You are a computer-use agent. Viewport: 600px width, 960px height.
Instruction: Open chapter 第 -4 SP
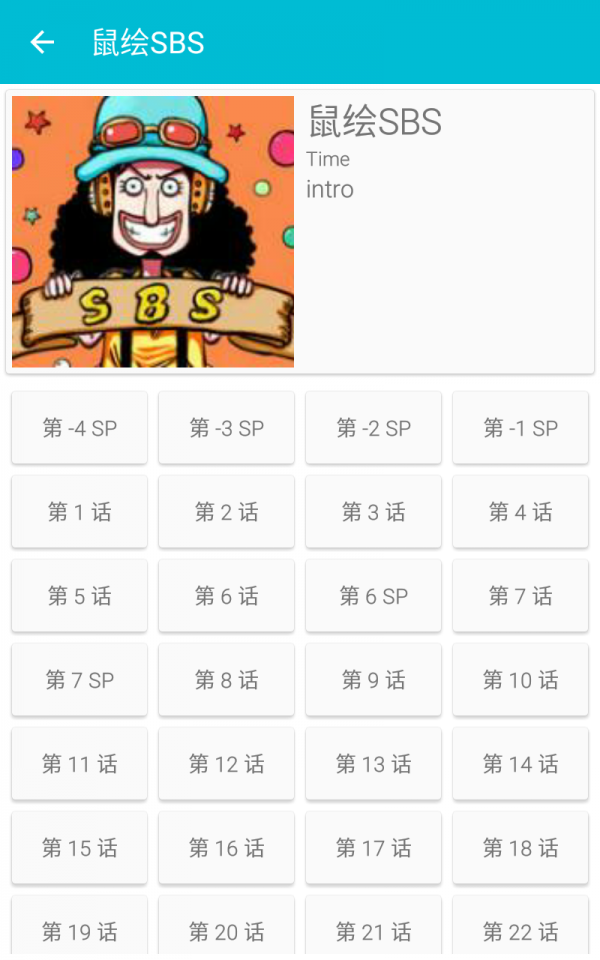[x=80, y=428]
